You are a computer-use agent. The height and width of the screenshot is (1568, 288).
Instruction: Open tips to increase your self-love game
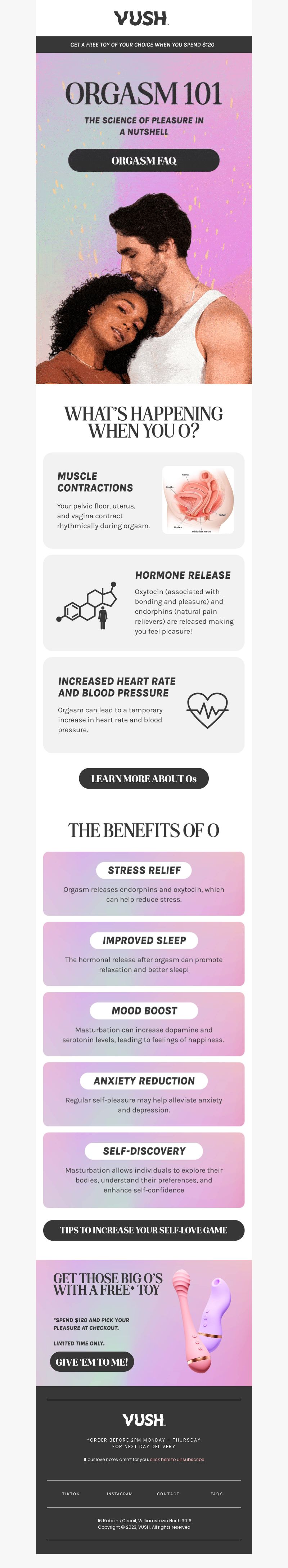pyautogui.click(x=144, y=1230)
